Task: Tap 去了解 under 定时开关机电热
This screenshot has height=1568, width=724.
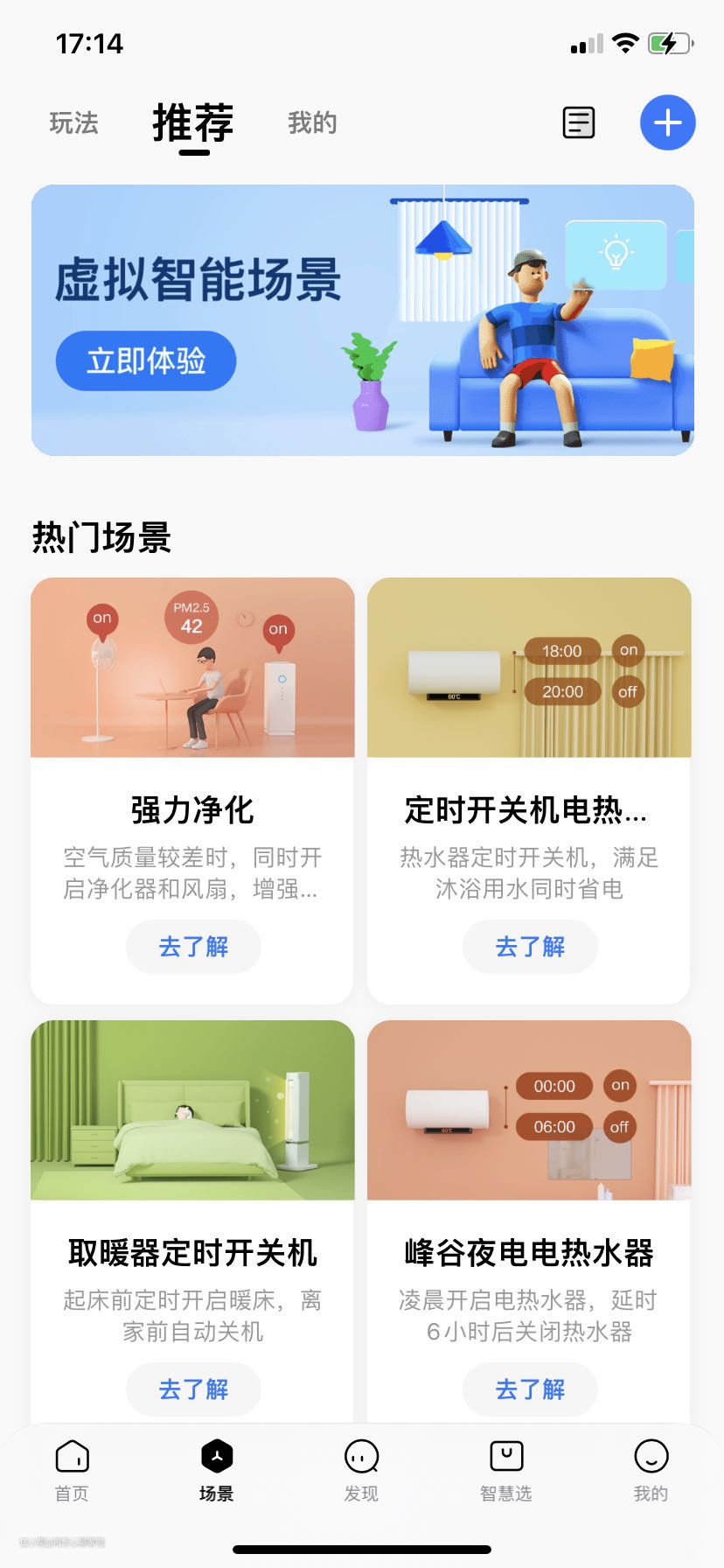Action: coord(530,947)
